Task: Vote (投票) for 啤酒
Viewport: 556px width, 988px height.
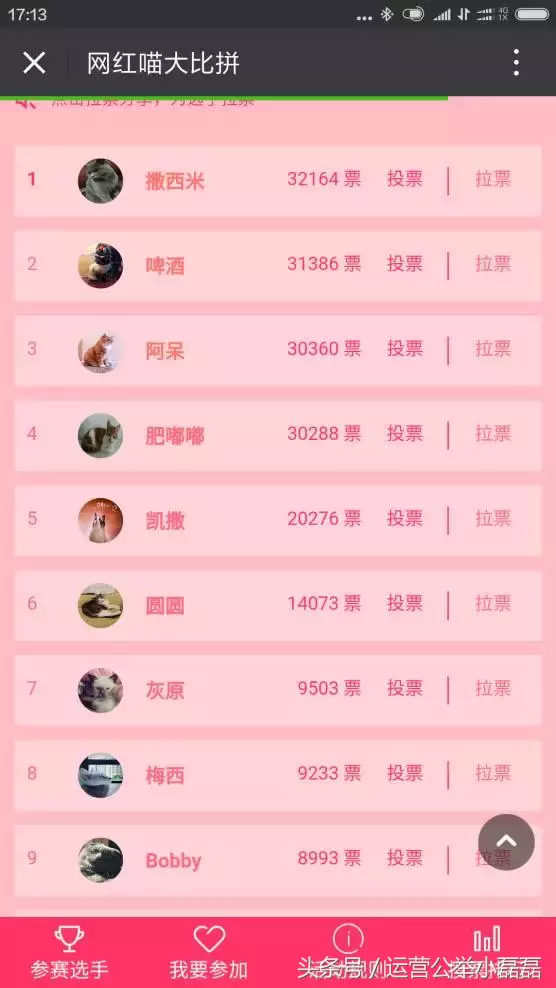Action: coord(405,264)
